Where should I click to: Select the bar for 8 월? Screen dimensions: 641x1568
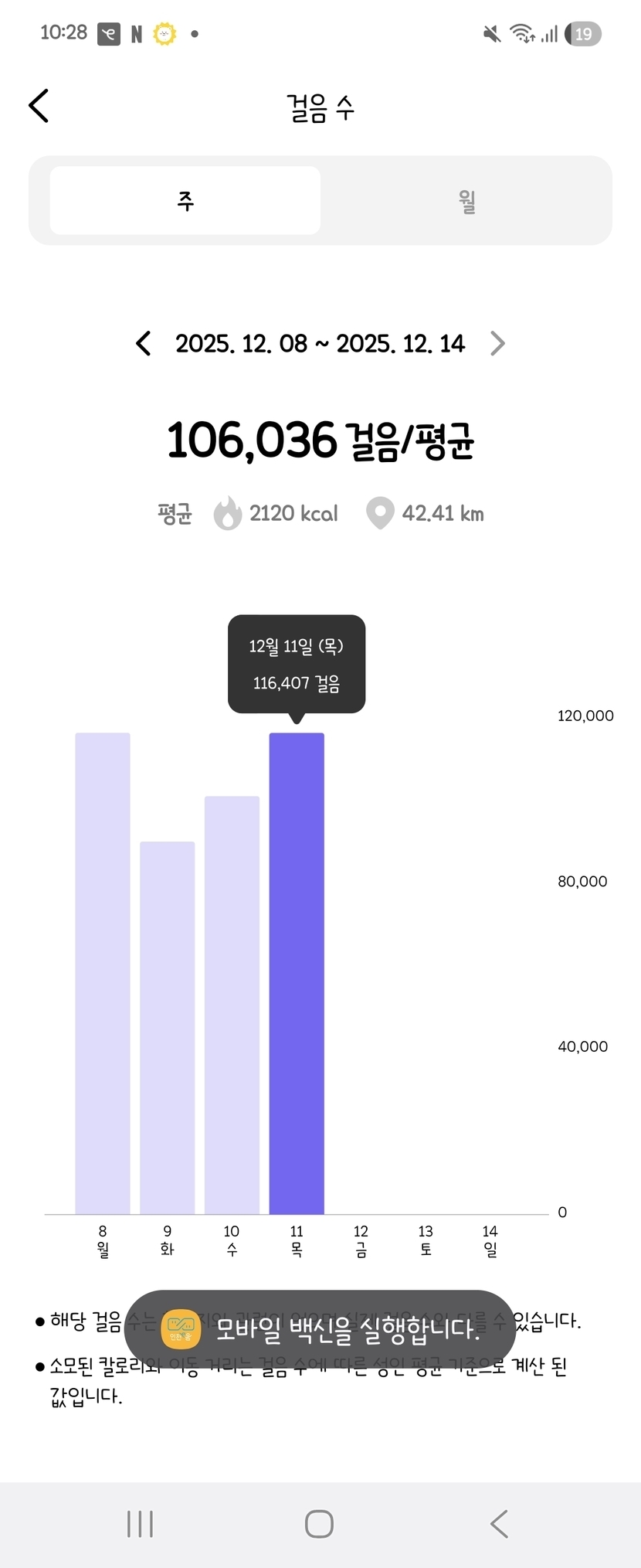(x=103, y=974)
